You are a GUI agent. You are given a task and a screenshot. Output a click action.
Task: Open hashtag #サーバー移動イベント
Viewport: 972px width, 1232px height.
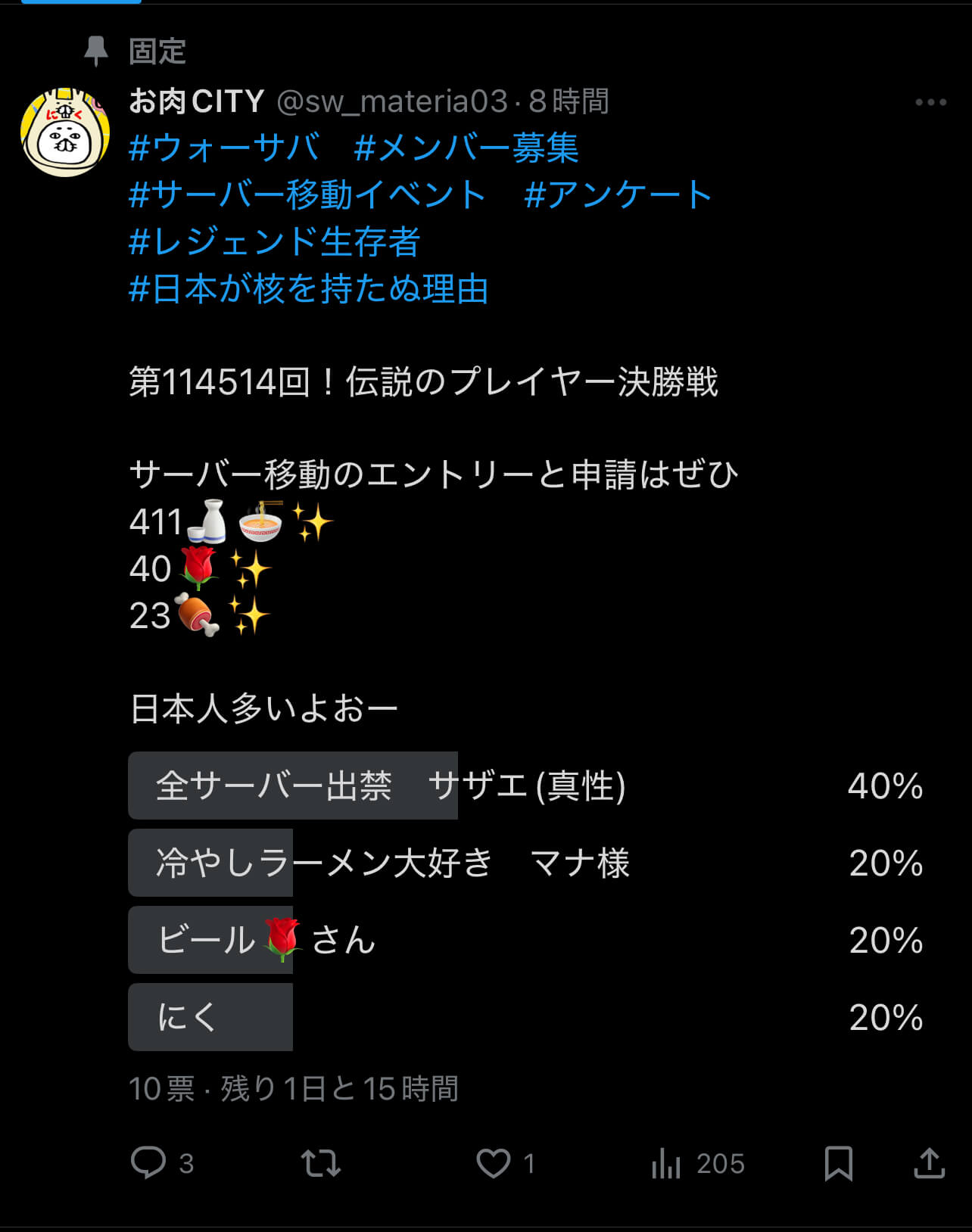307,194
